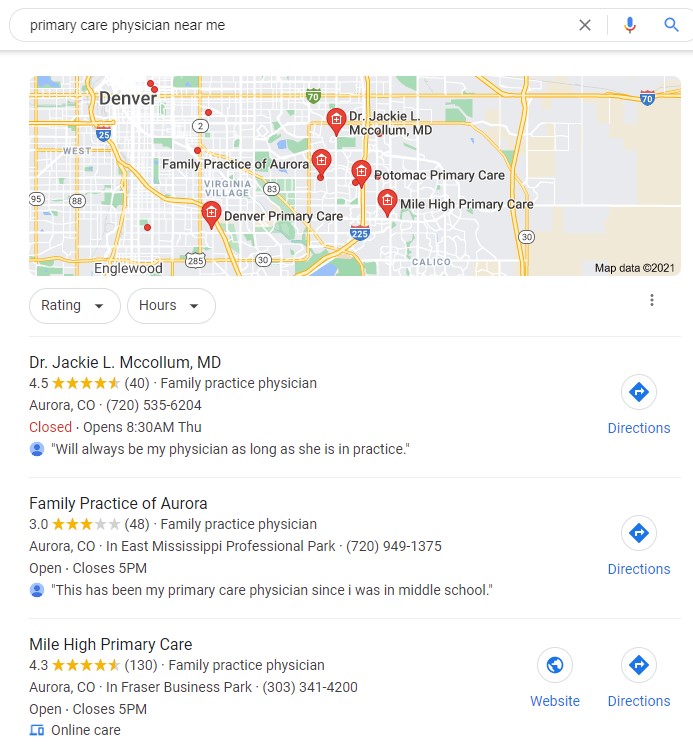
Task: Start a voice search with the microphone
Action: coord(630,25)
